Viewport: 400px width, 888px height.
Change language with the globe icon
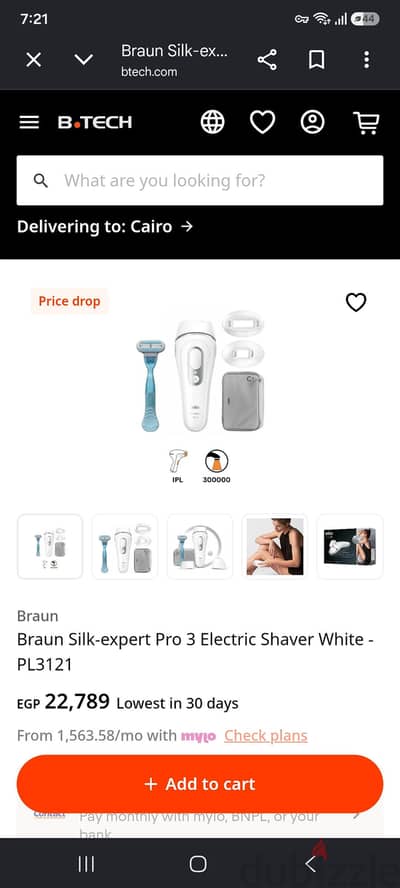point(212,122)
